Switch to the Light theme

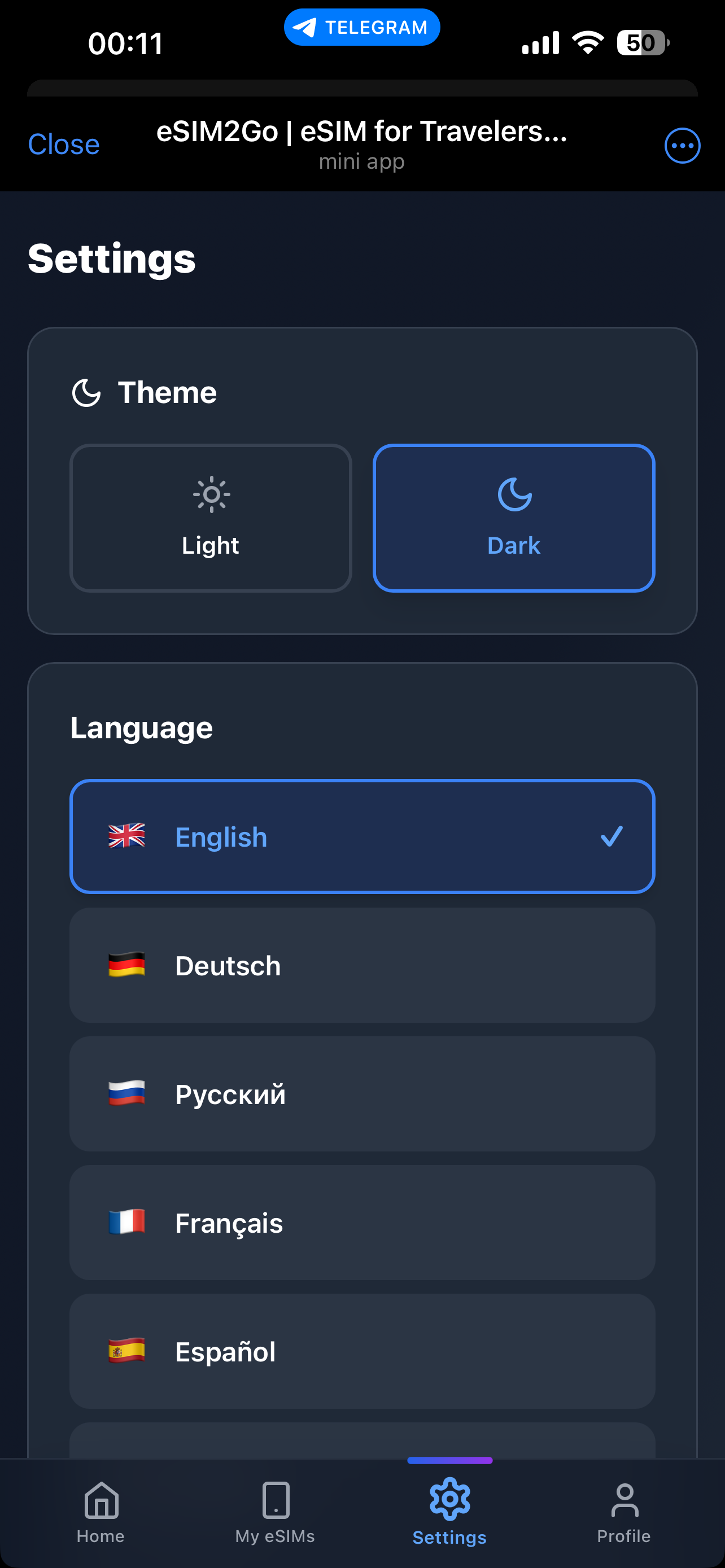tap(211, 518)
